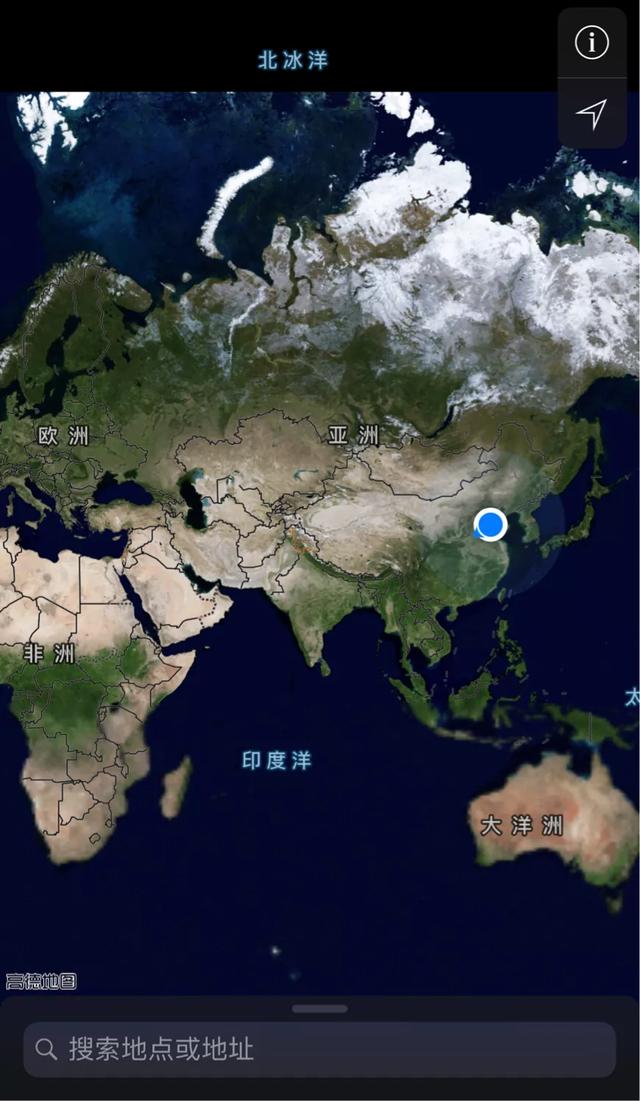Tap the search place or address field

coord(320,1049)
